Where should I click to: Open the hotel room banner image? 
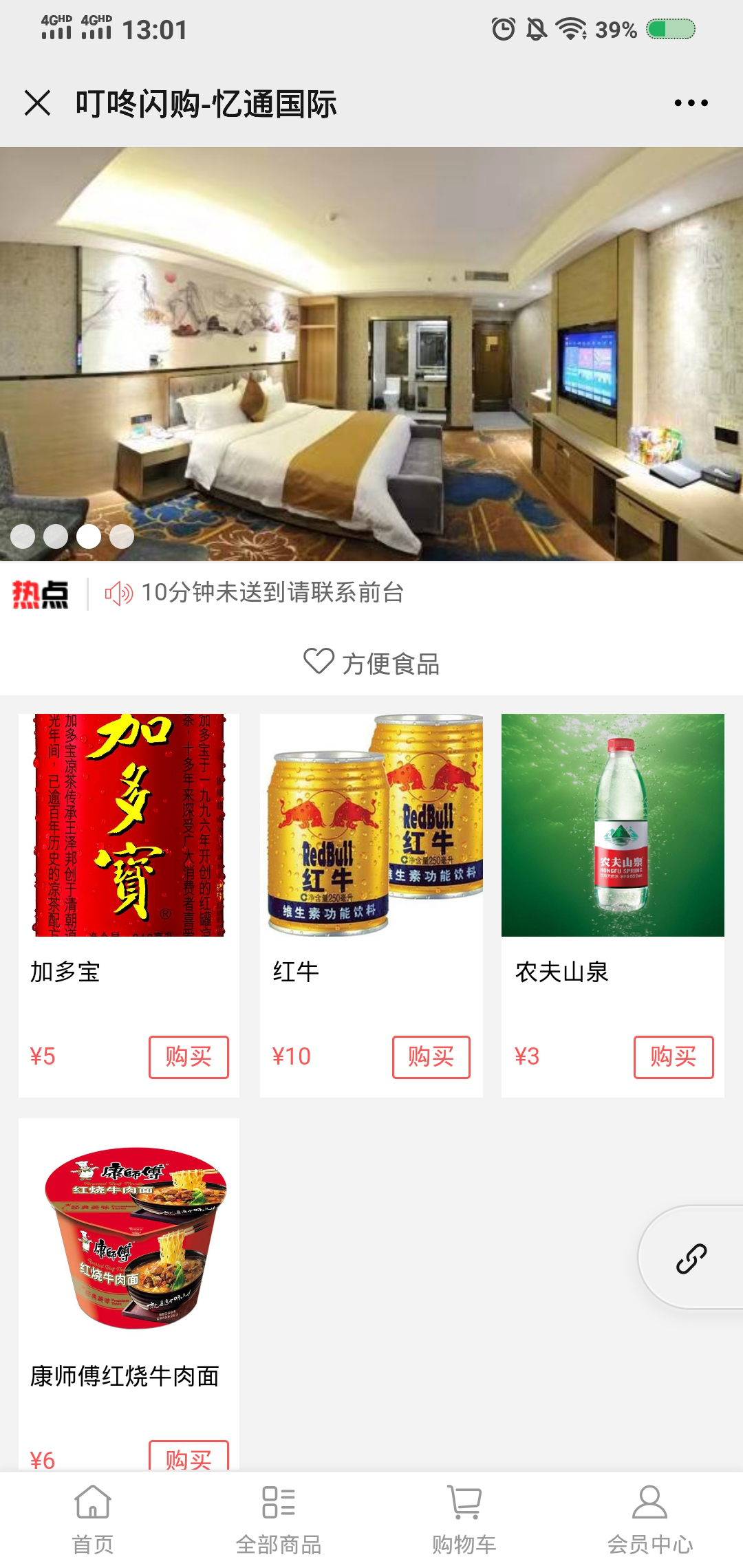coord(371,344)
